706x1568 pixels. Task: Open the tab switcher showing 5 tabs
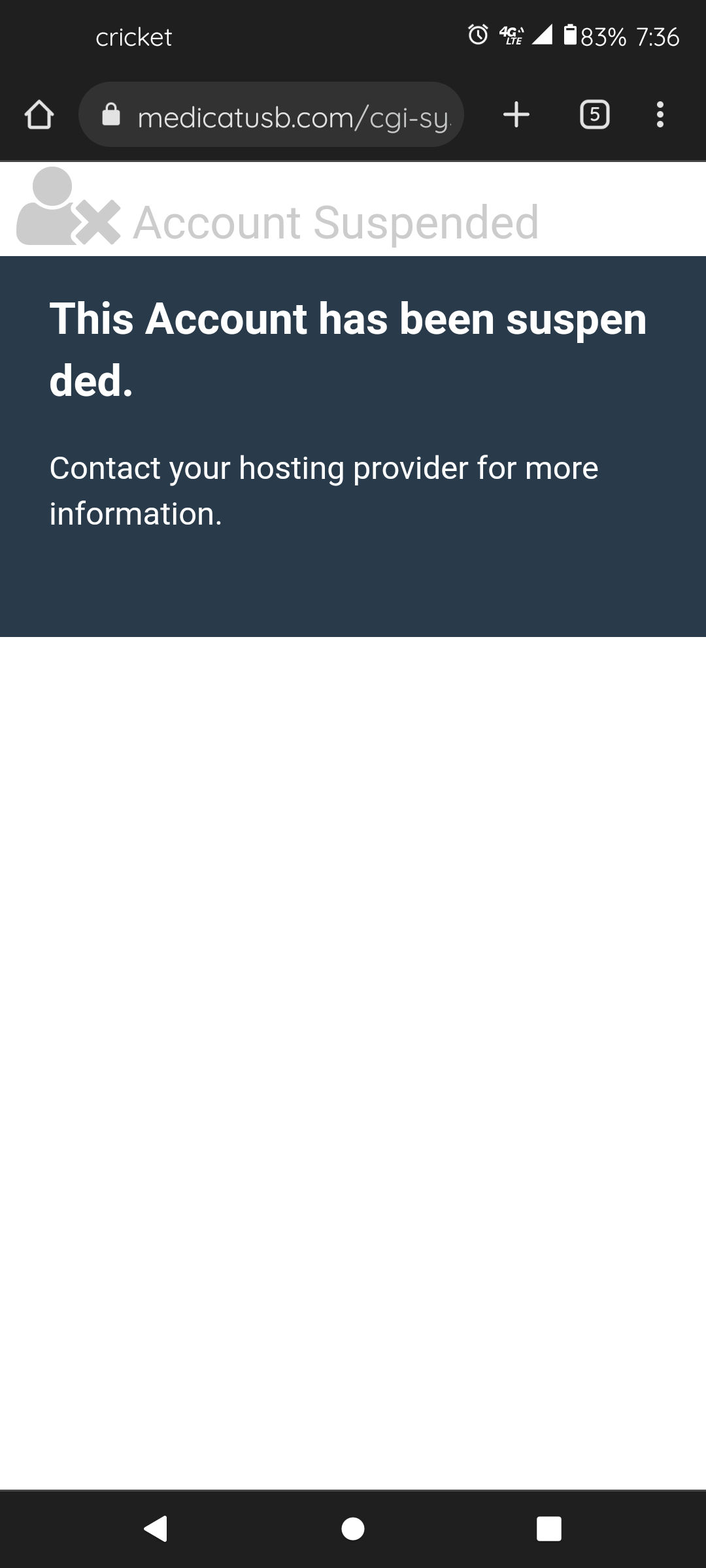click(595, 114)
